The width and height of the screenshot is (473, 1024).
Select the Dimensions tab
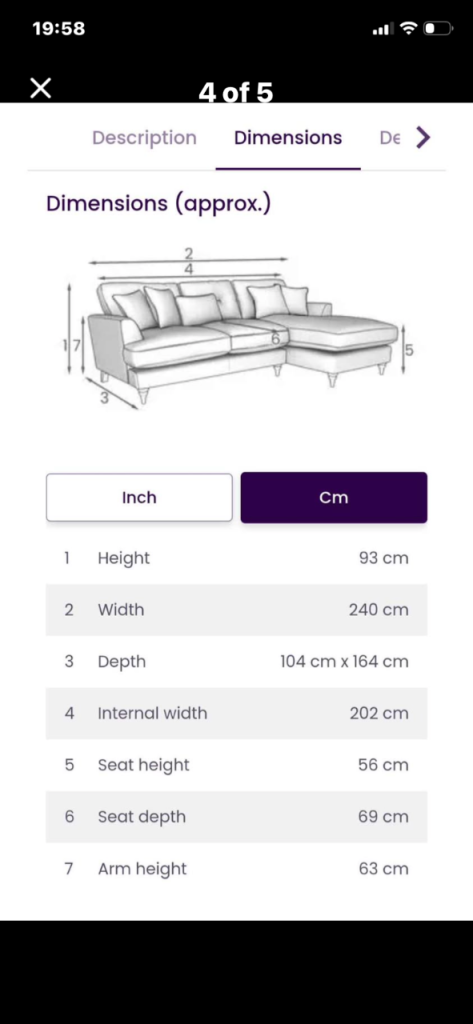[288, 138]
